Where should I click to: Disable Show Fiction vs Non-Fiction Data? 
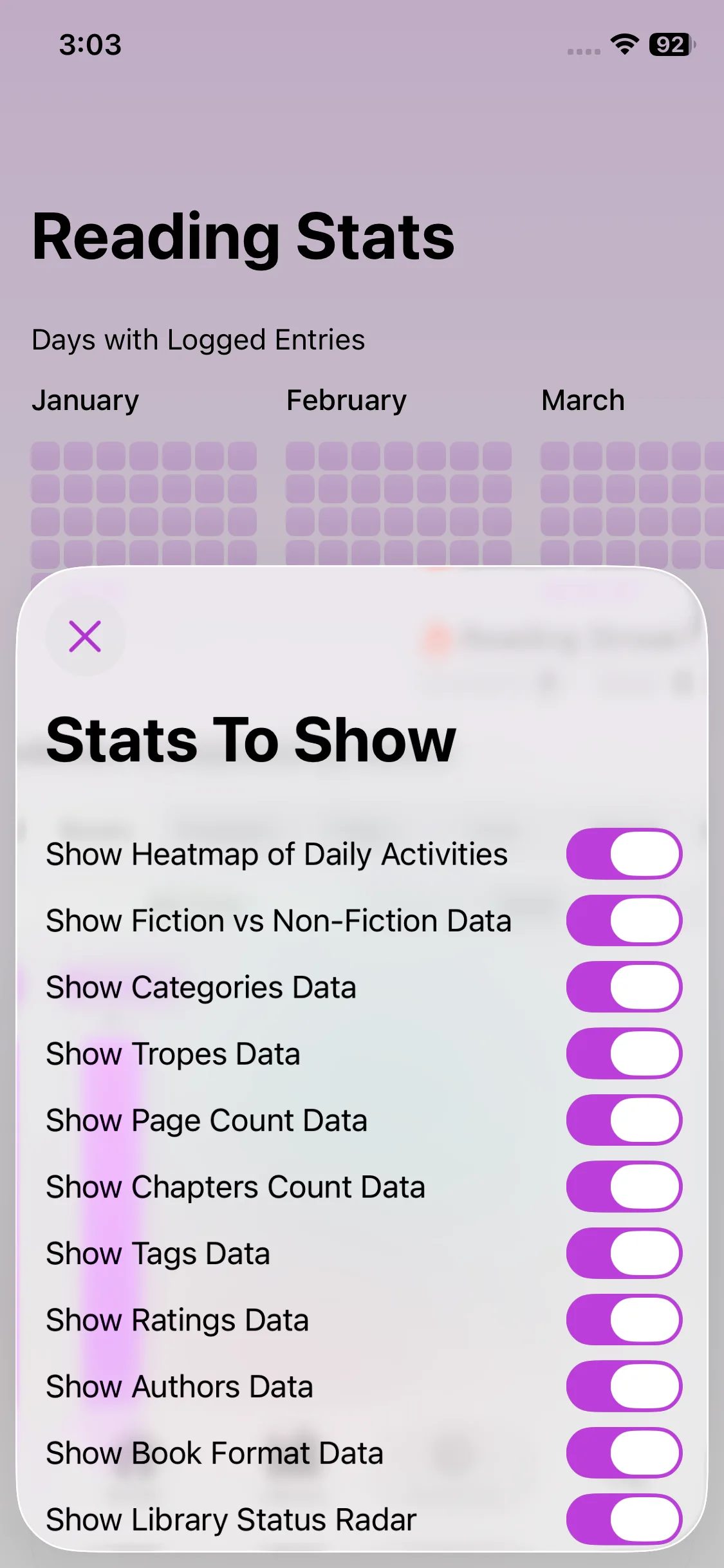[624, 920]
